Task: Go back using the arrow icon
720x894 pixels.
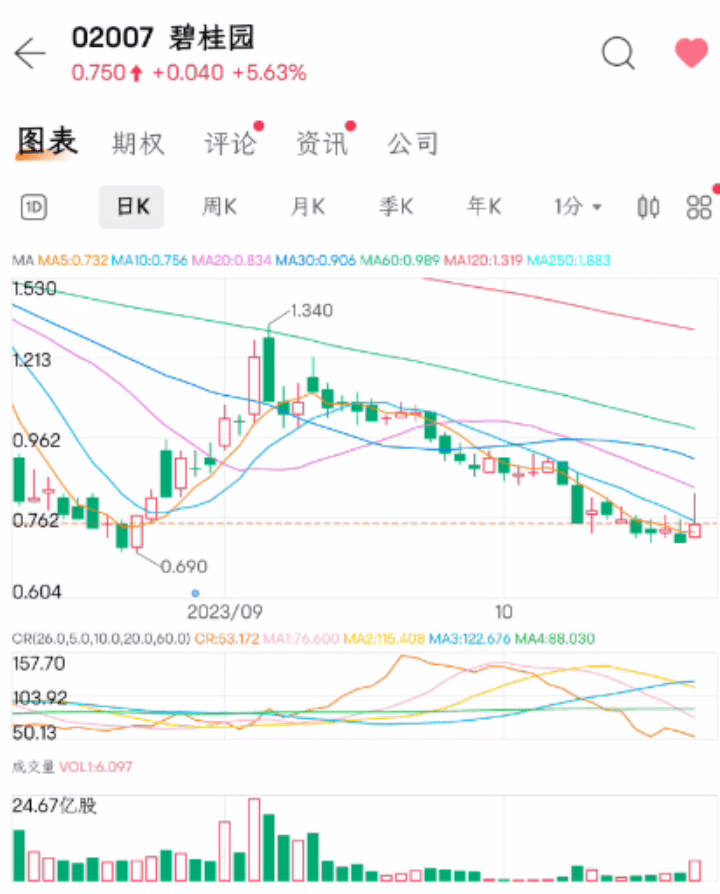Action: pyautogui.click(x=30, y=53)
